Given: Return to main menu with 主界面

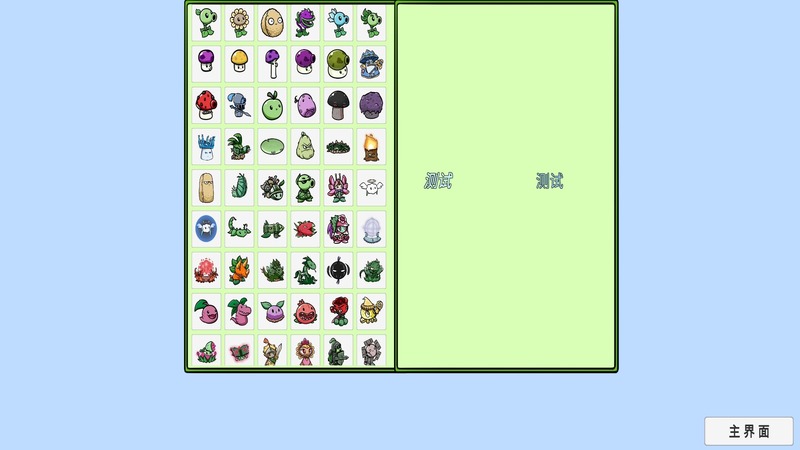Looking at the screenshot, I should point(748,431).
